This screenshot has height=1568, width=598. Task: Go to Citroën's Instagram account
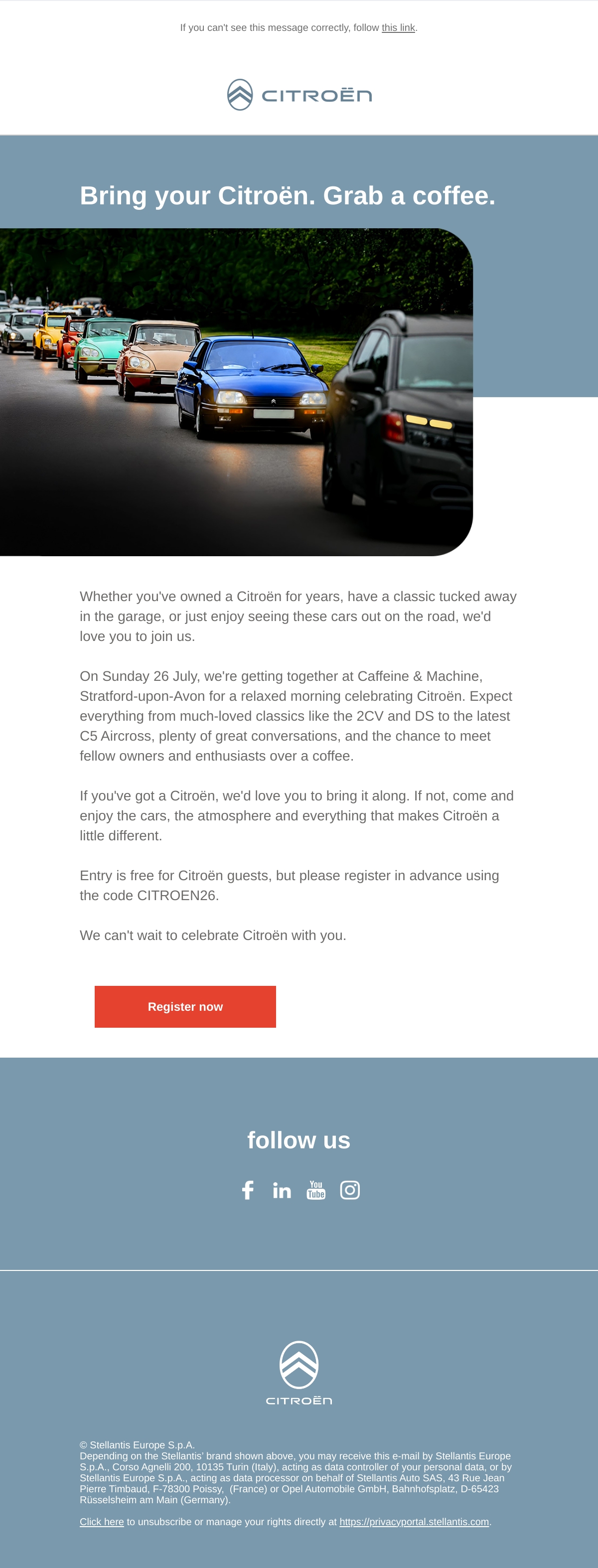coord(350,1190)
